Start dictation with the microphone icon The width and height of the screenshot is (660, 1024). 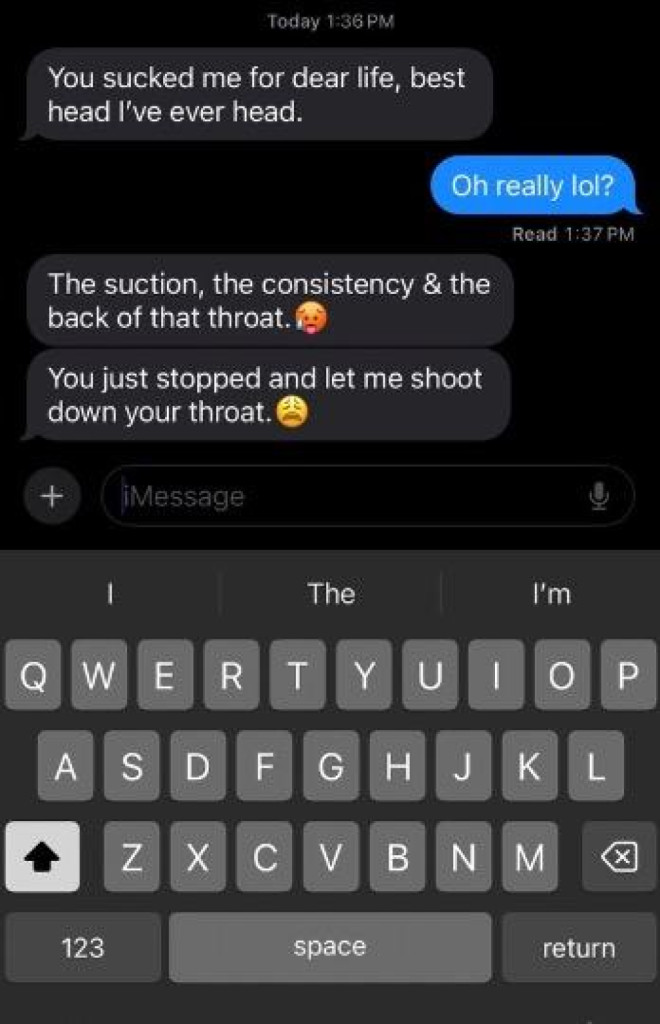coord(598,496)
